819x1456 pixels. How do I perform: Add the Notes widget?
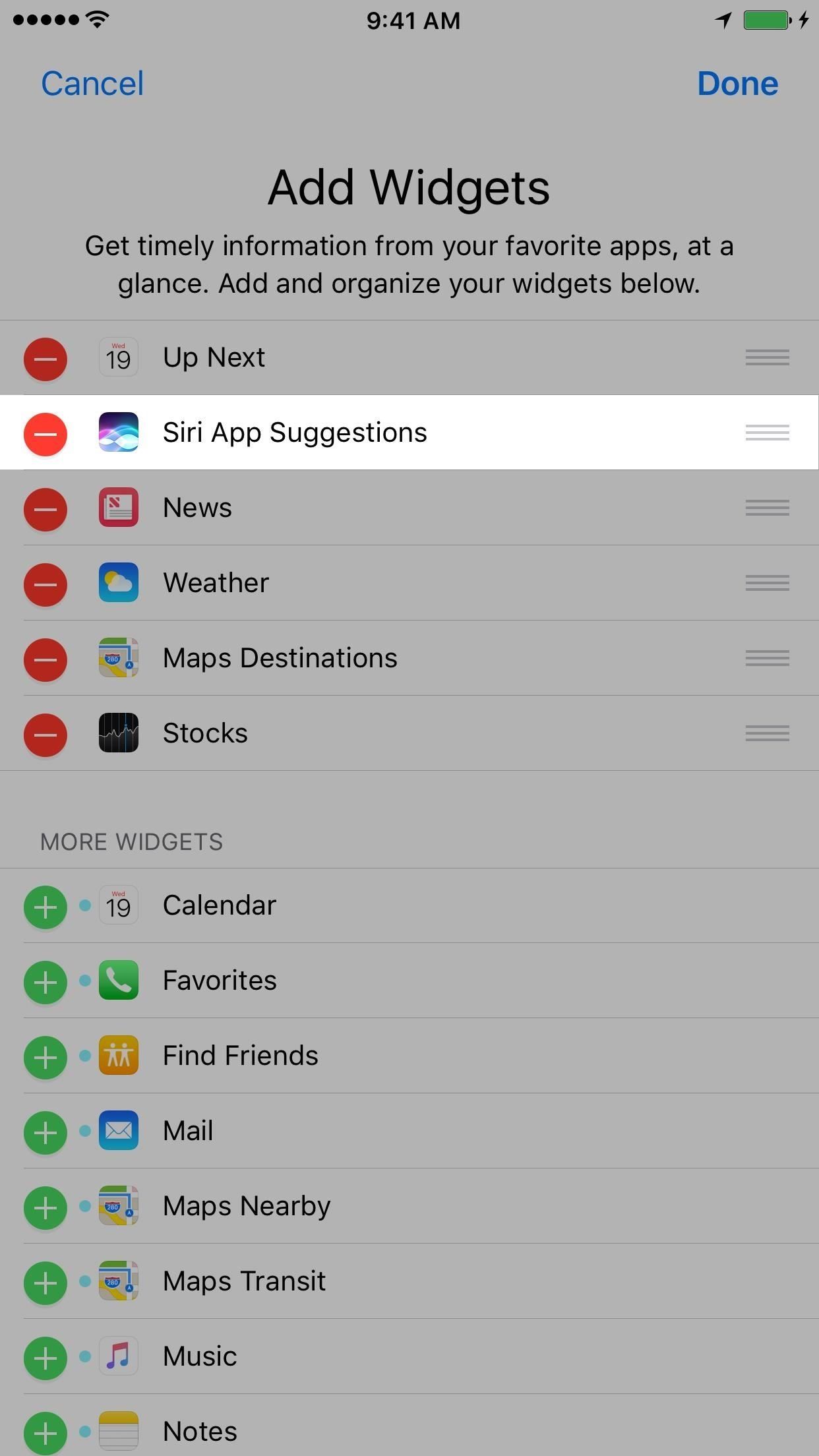[x=45, y=1432]
